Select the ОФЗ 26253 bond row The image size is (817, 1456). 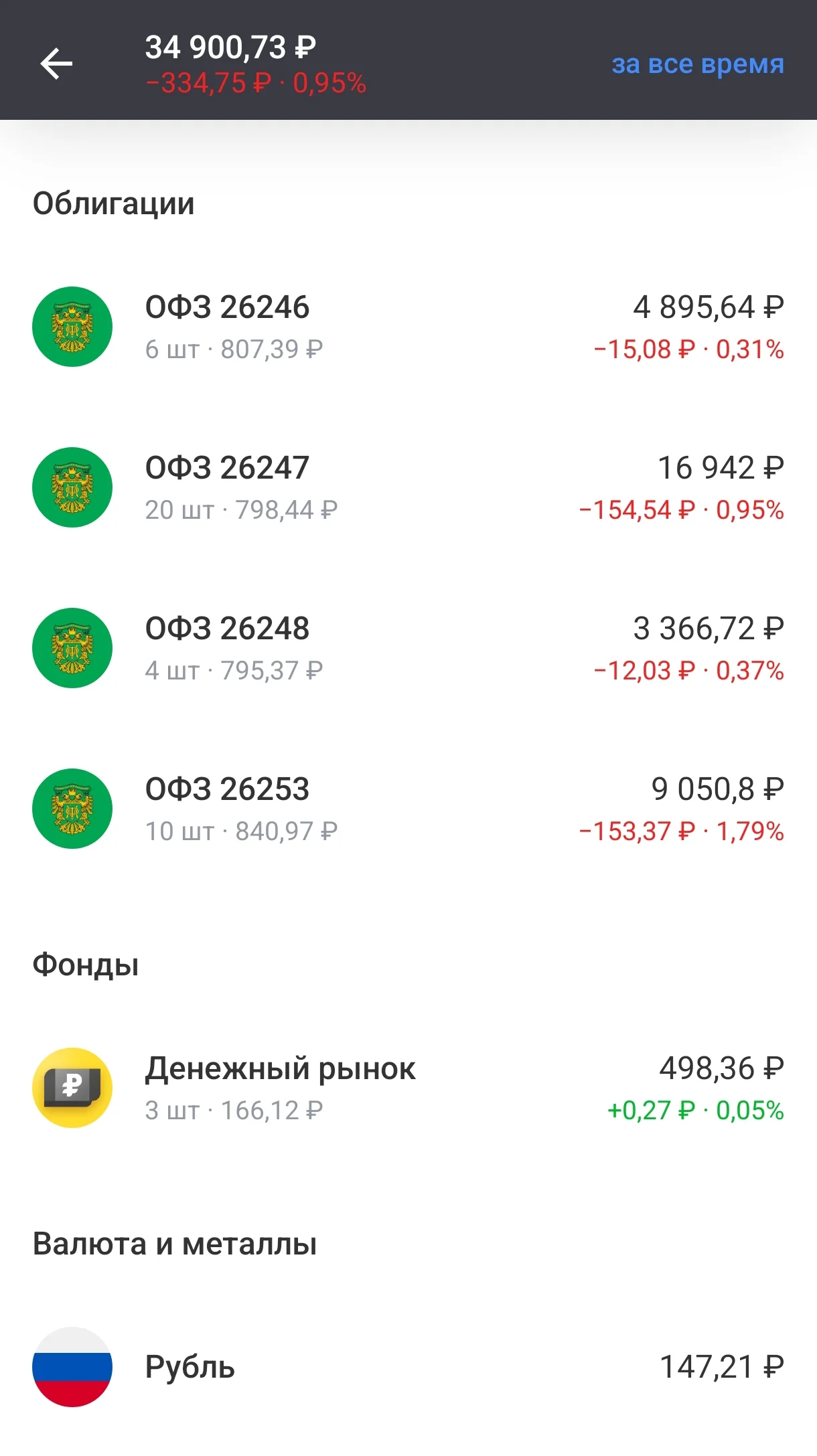408,809
